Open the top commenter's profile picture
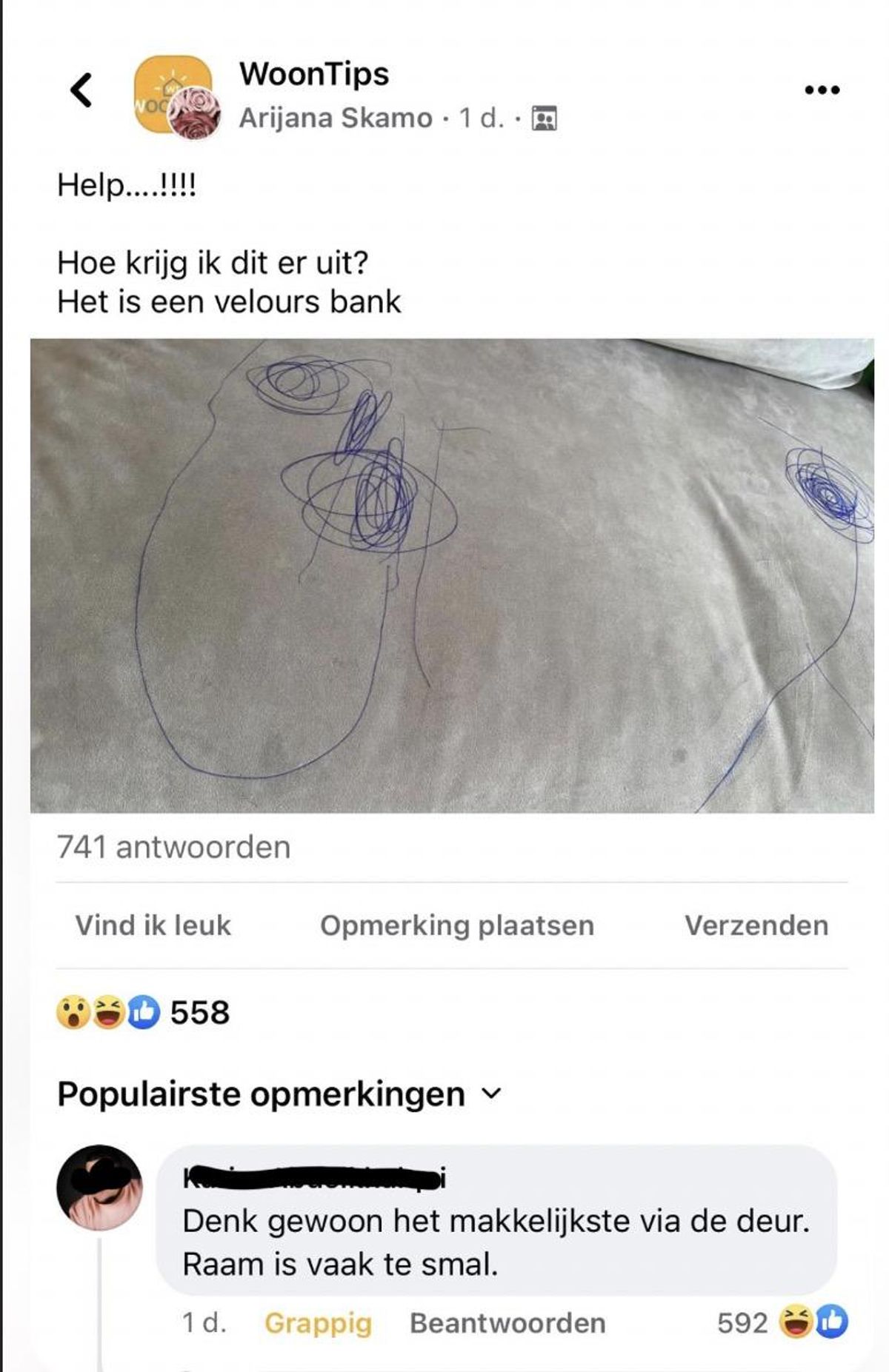 pyautogui.click(x=99, y=1187)
